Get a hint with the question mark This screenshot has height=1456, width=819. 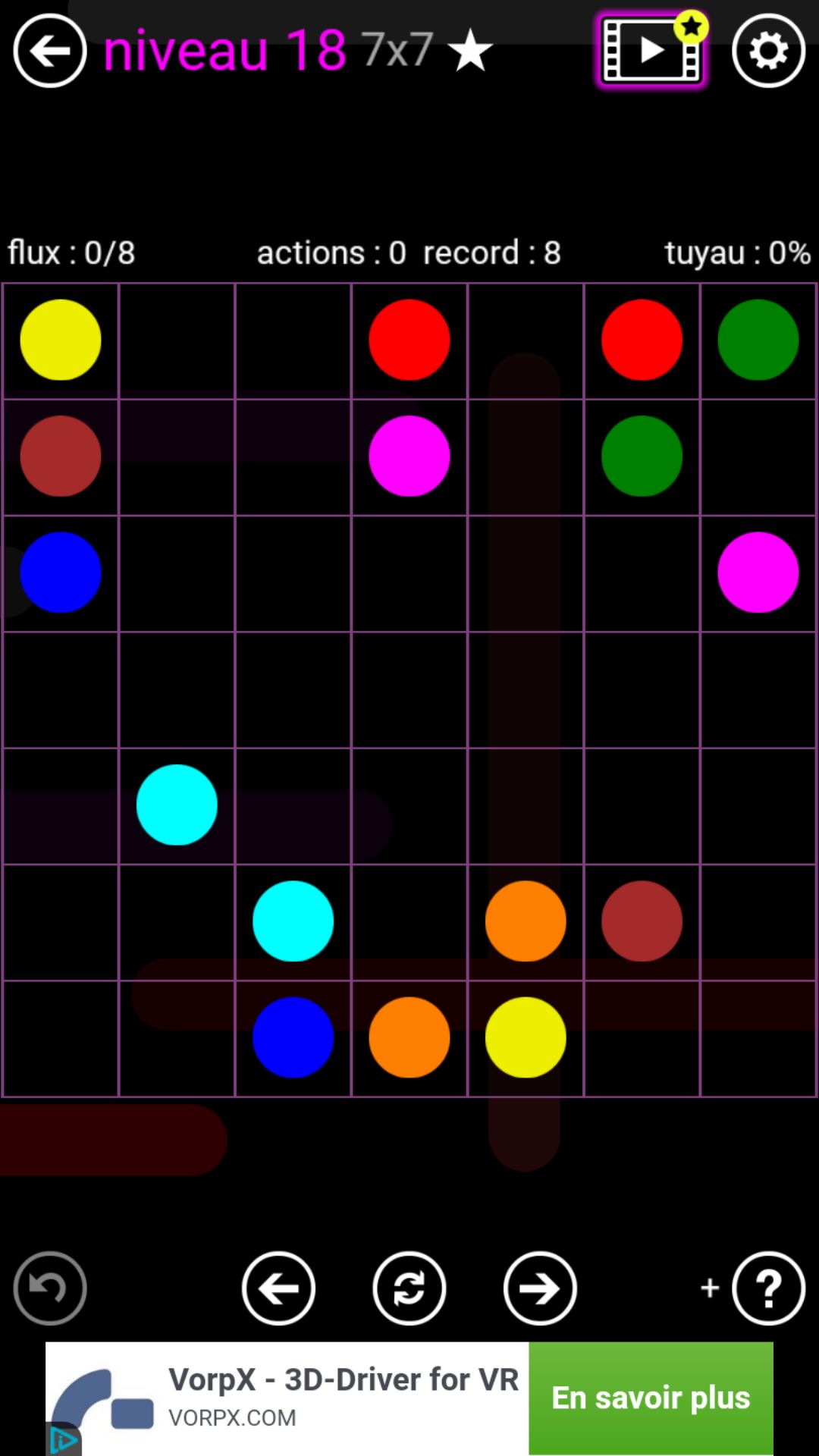click(x=768, y=1288)
